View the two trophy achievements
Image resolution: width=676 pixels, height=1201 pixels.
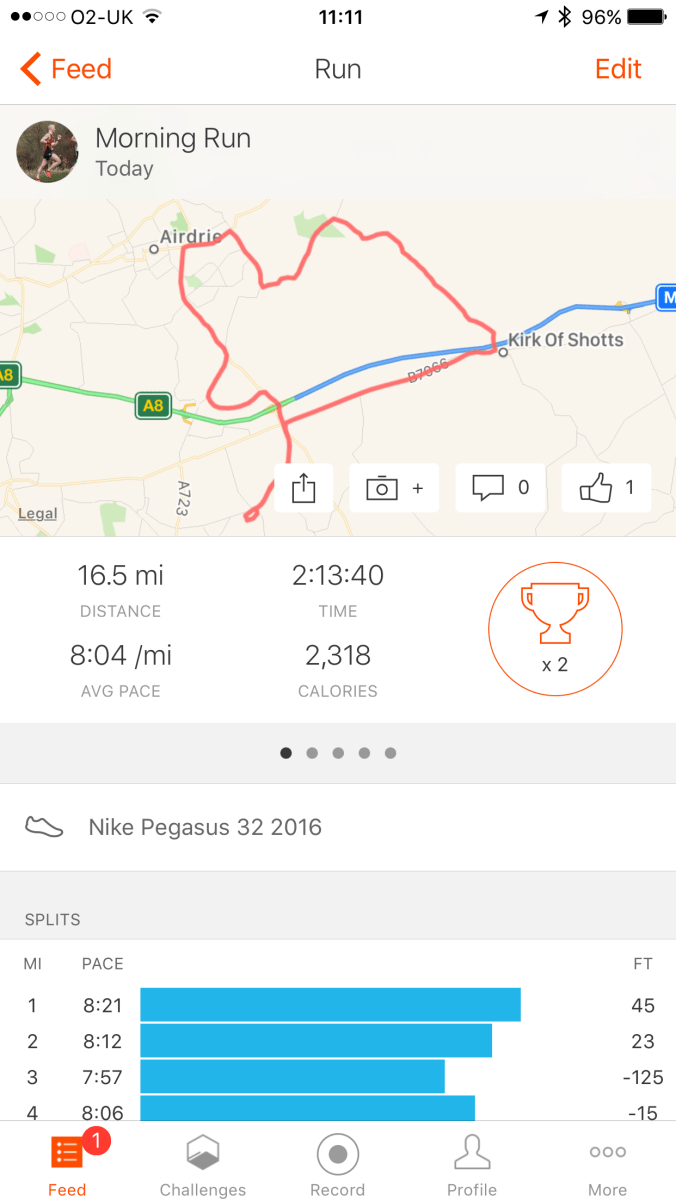(x=554, y=629)
